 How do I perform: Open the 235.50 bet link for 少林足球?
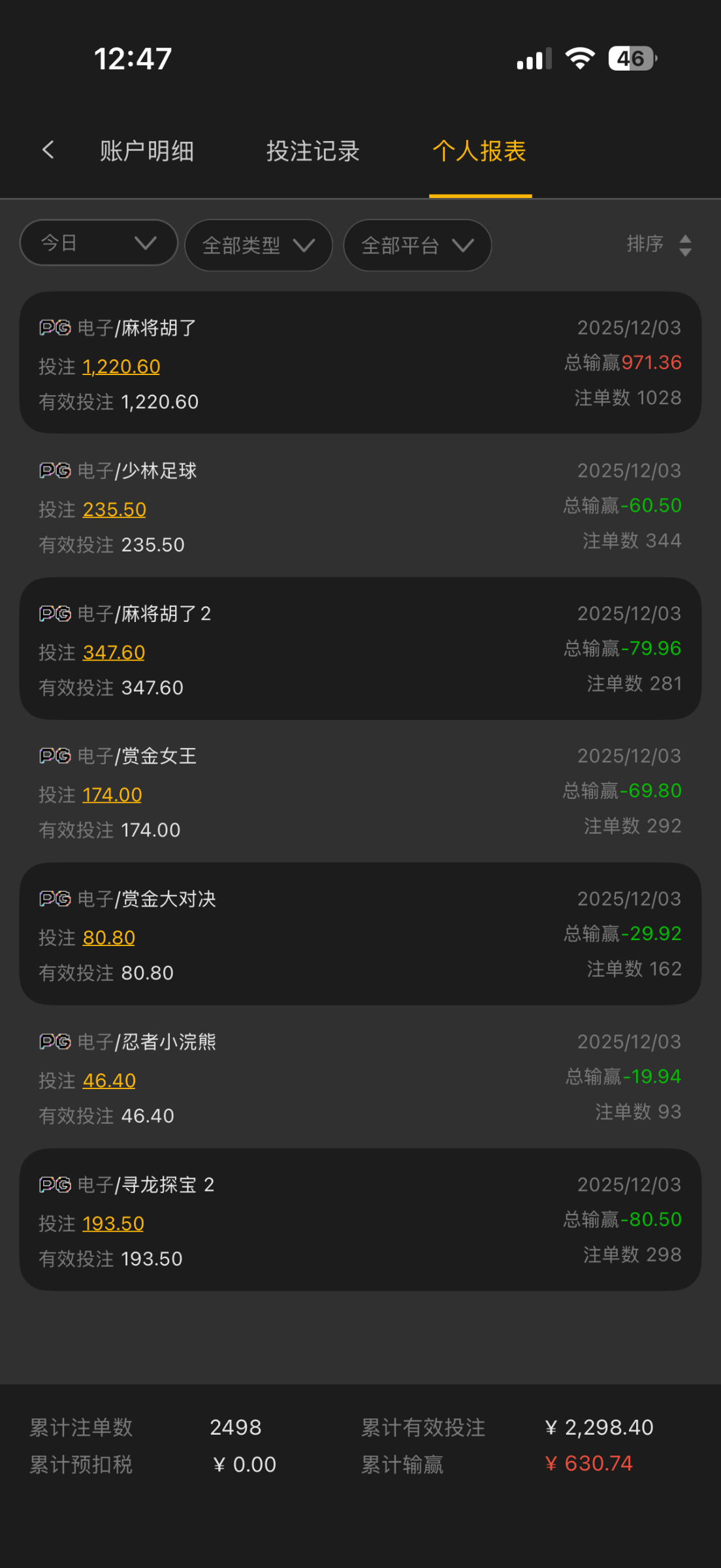114,510
